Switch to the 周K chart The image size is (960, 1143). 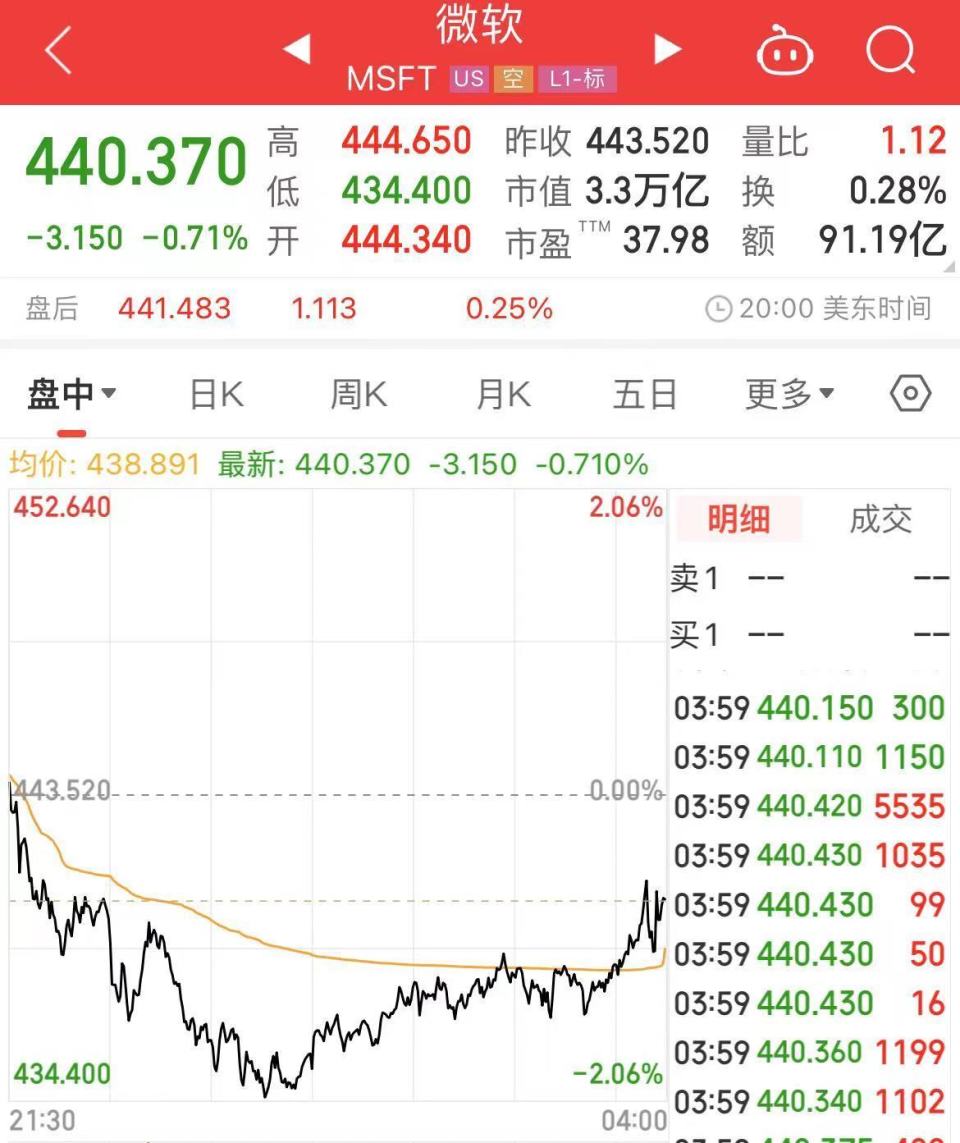359,395
